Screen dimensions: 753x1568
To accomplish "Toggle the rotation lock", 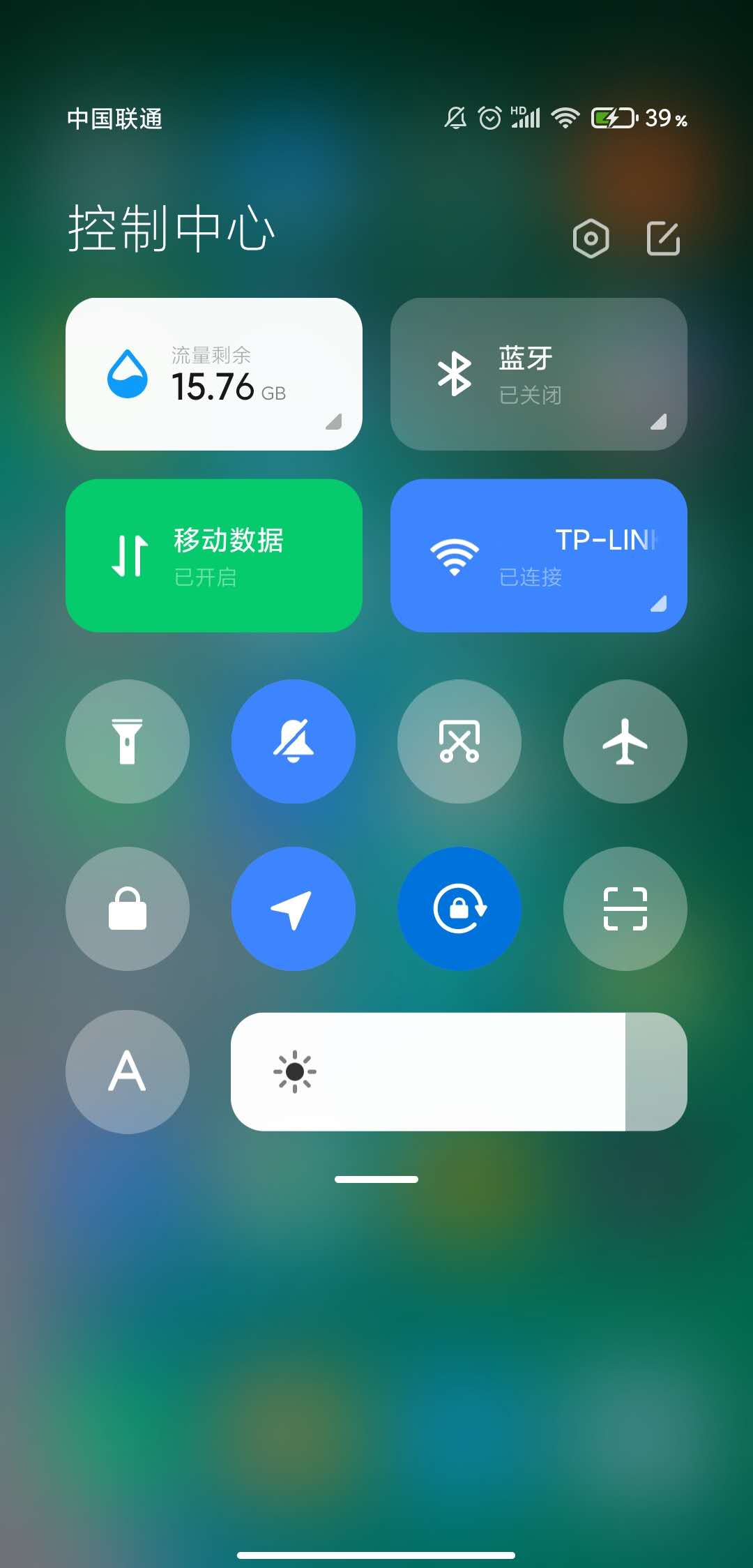I will [x=459, y=909].
